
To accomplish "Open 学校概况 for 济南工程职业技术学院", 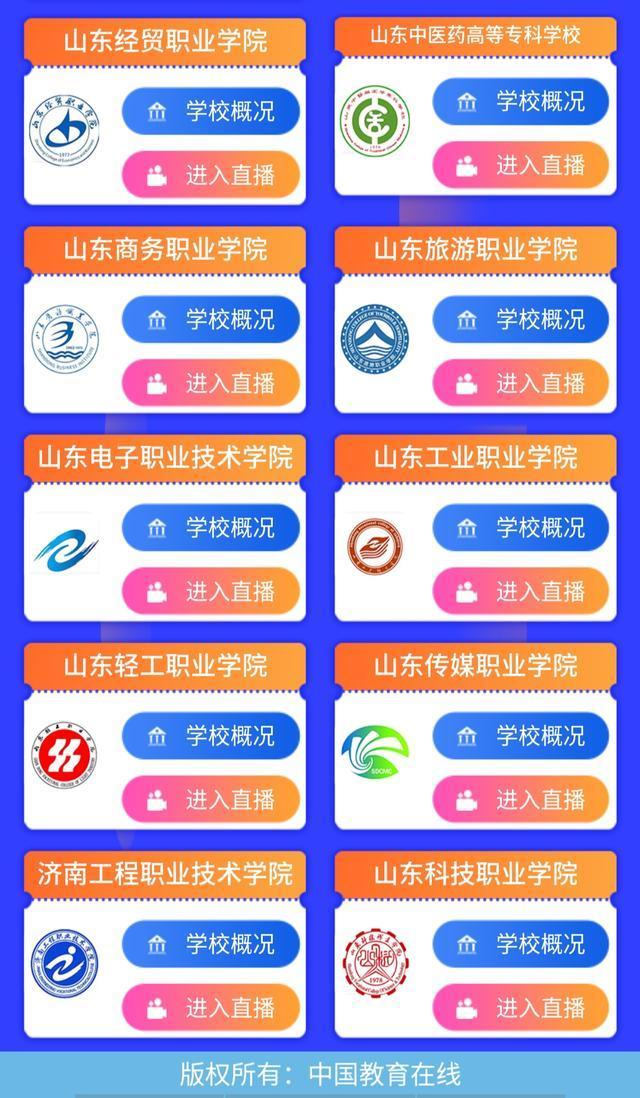I will [x=211, y=944].
